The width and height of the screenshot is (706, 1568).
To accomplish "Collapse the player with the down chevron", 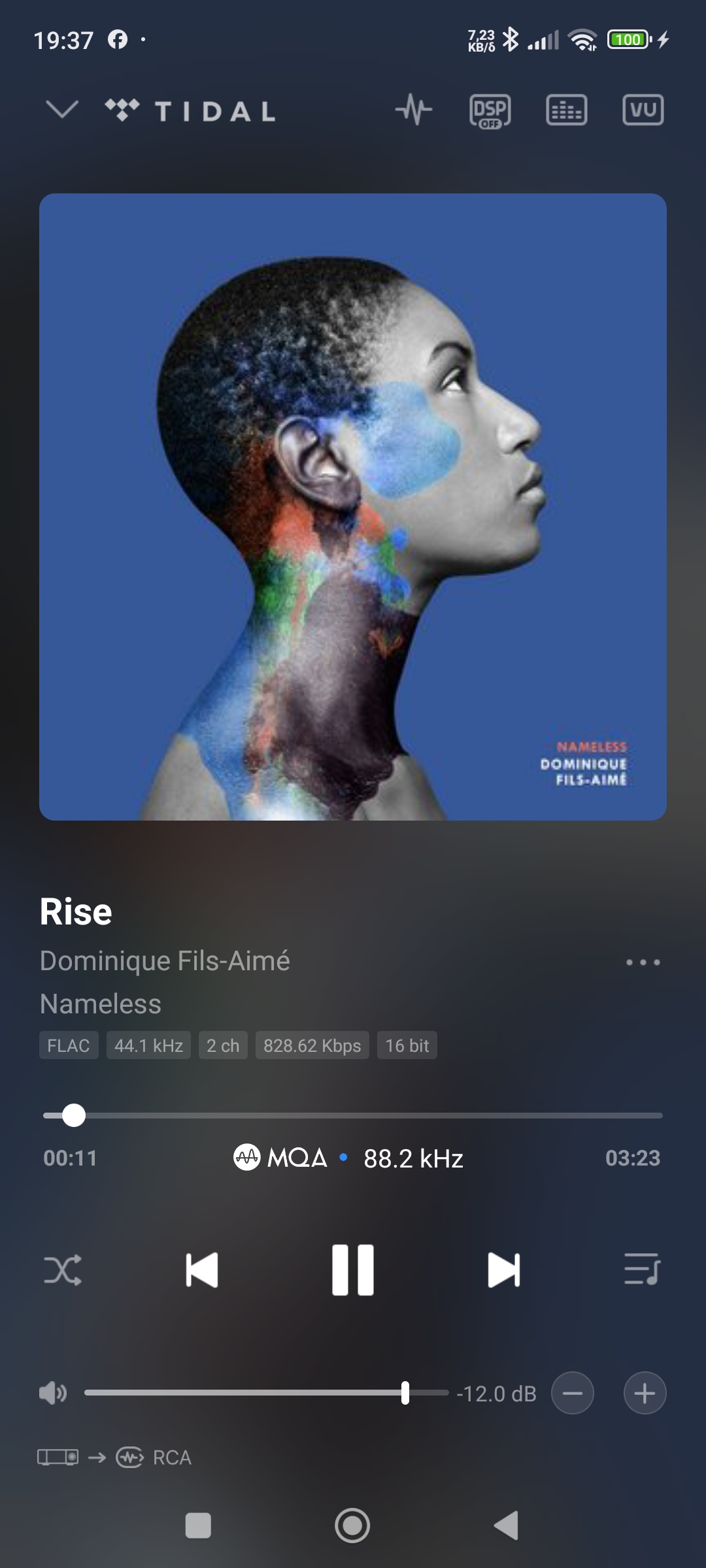I will pos(62,109).
